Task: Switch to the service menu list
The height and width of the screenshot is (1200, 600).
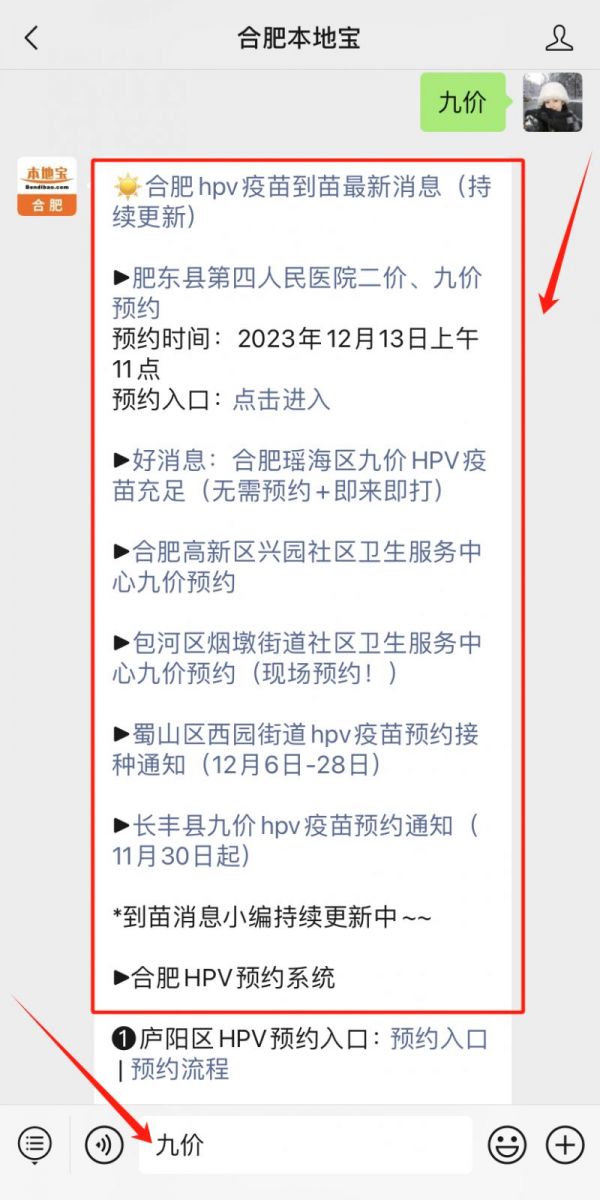Action: (x=34, y=1144)
